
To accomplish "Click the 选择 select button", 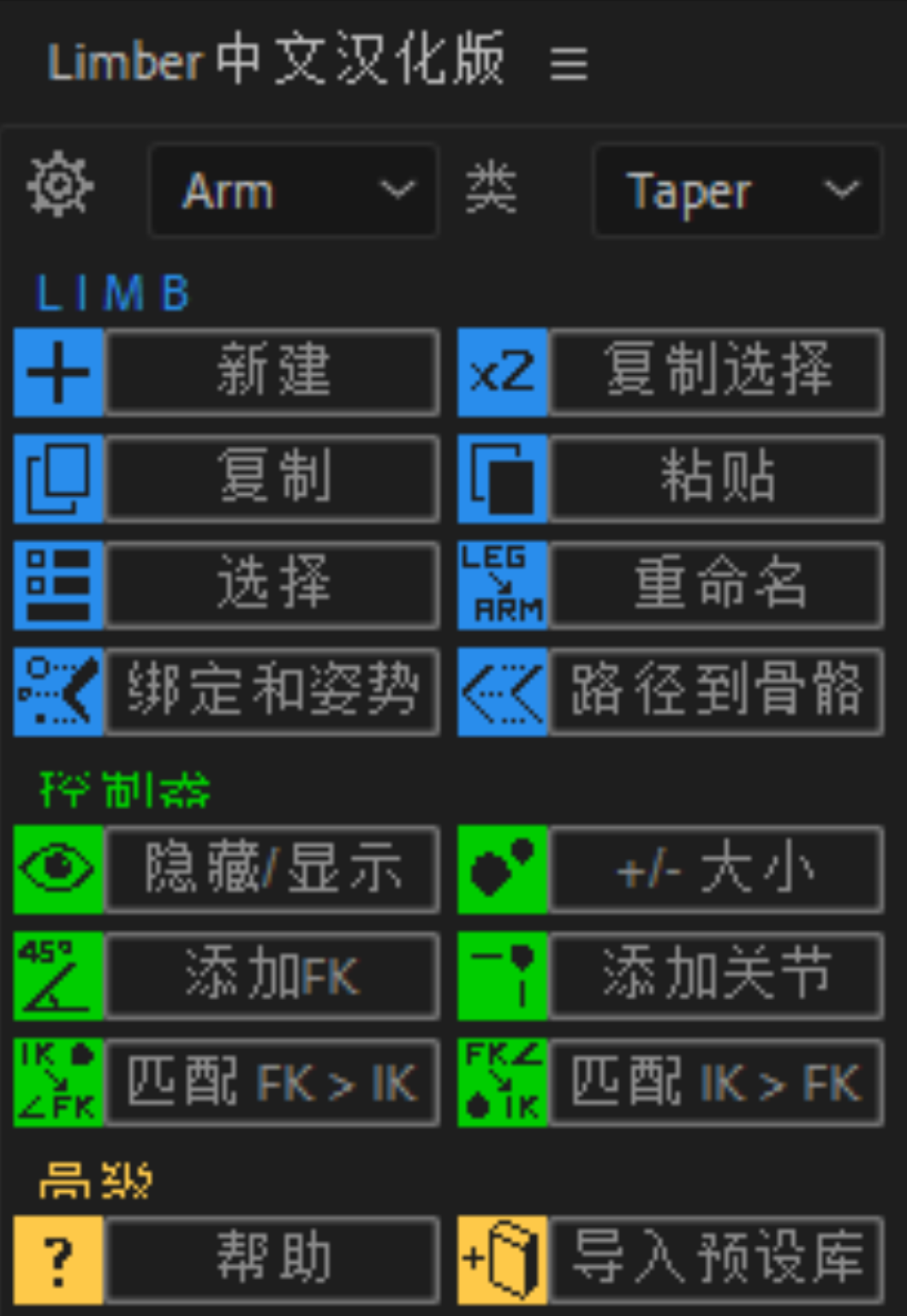I will [x=272, y=585].
